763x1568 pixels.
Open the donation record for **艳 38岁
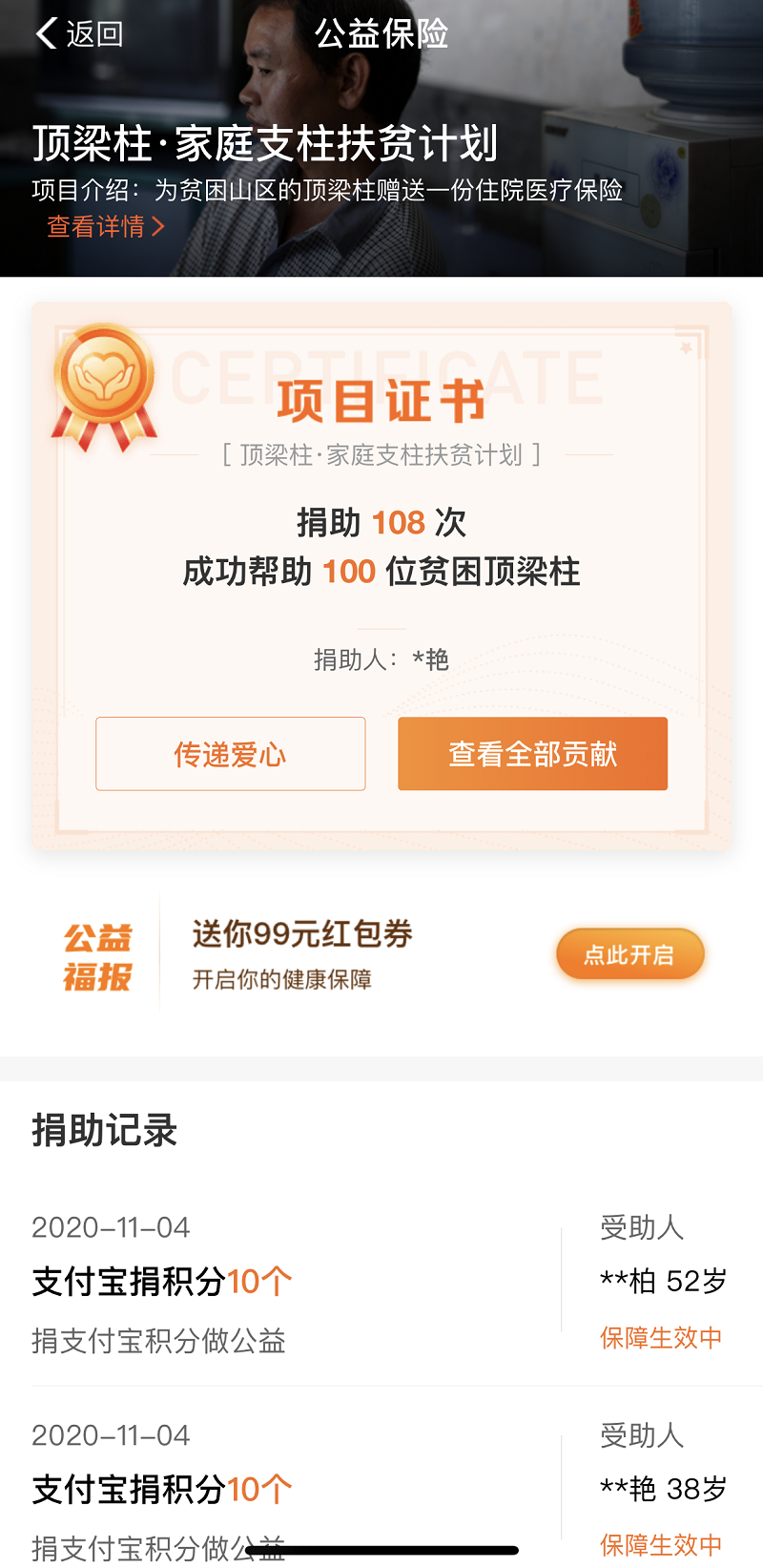381,1489
